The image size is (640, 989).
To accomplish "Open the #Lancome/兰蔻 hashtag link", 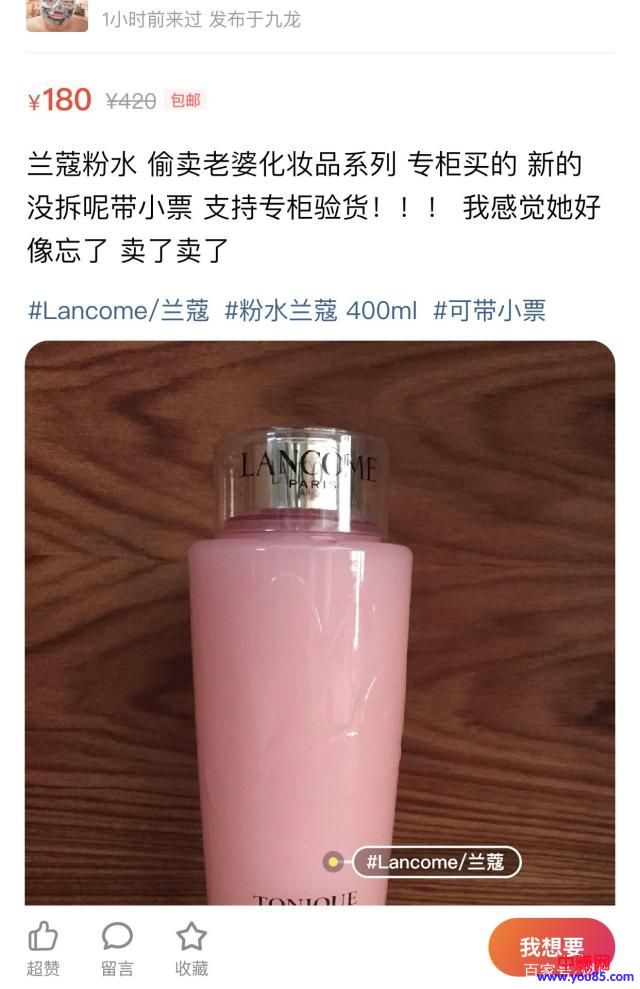I will (x=118, y=310).
